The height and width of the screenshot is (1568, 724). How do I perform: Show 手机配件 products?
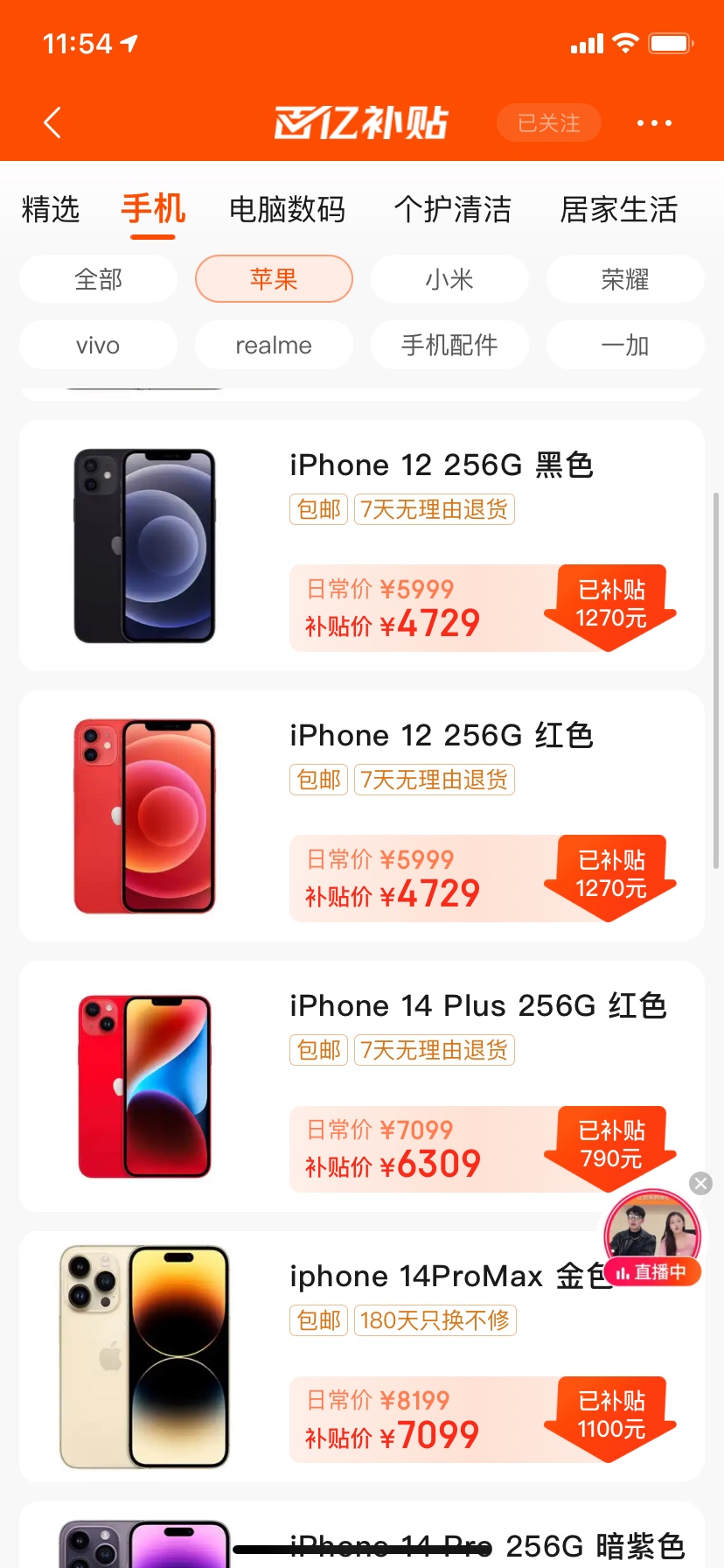[449, 346]
